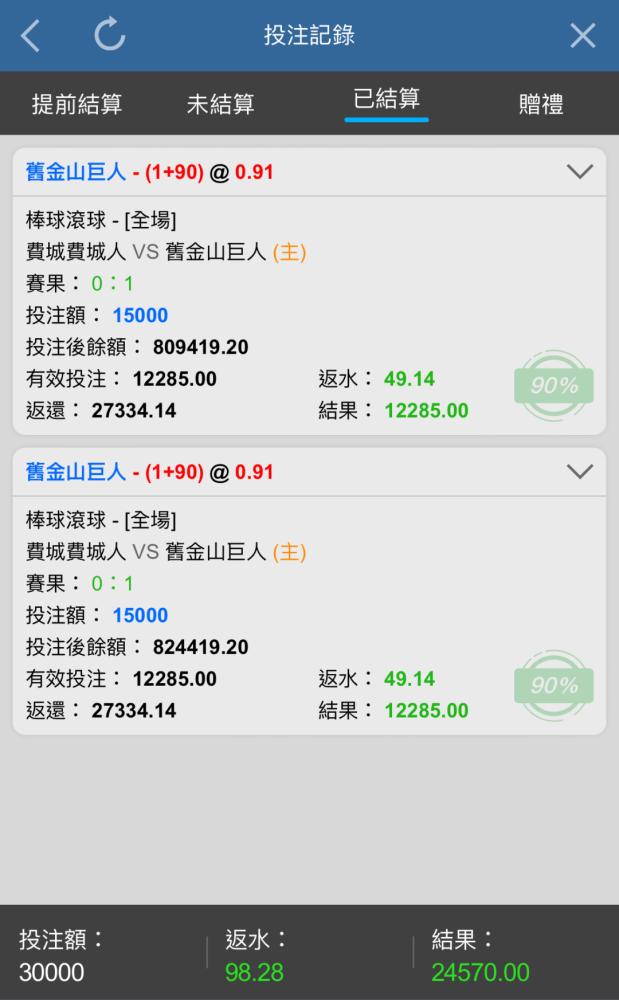Collapse the bet with balance 809419.20
The height and width of the screenshot is (1000, 619).
(579, 172)
